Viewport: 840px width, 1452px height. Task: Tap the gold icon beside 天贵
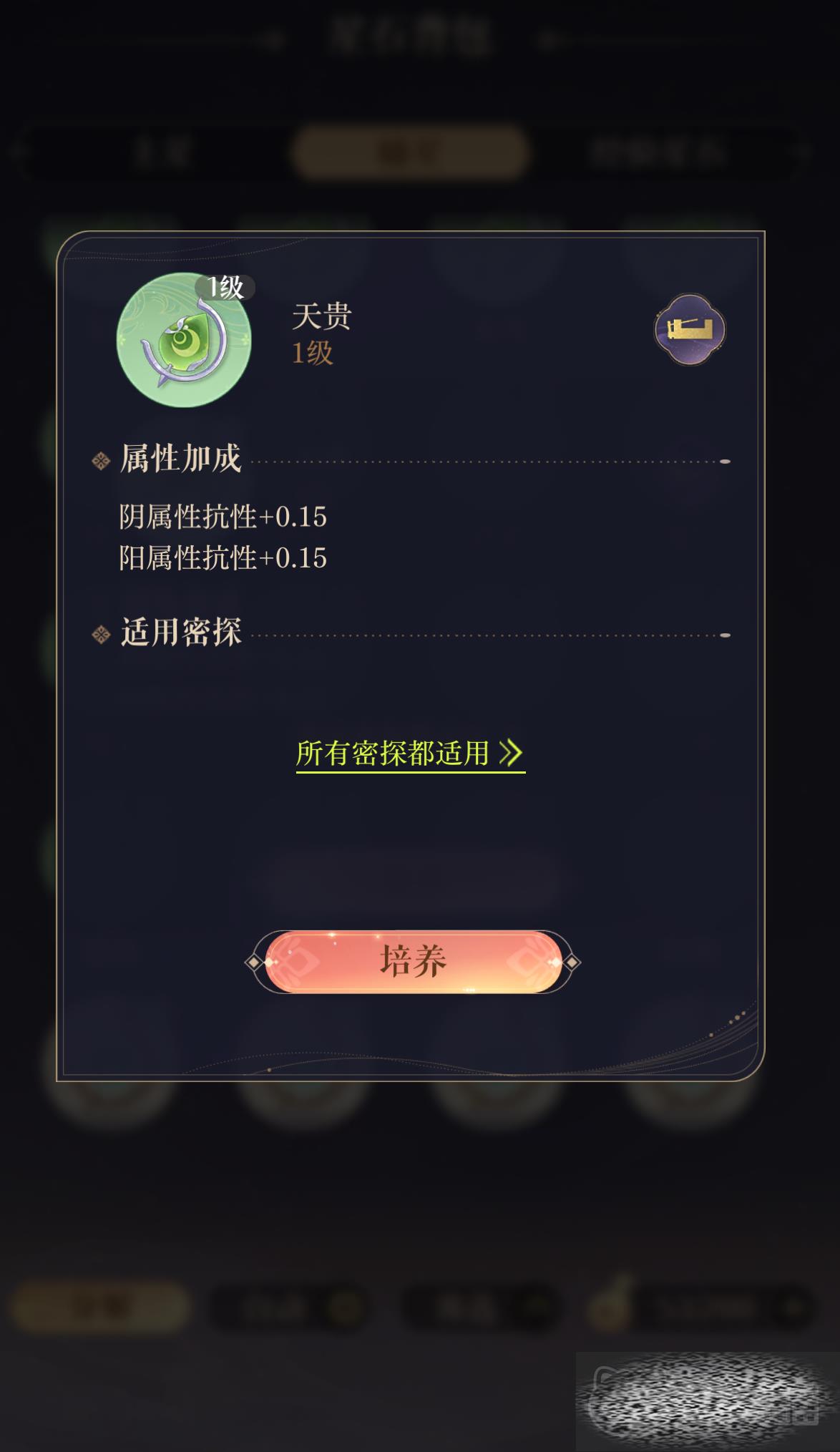point(690,329)
